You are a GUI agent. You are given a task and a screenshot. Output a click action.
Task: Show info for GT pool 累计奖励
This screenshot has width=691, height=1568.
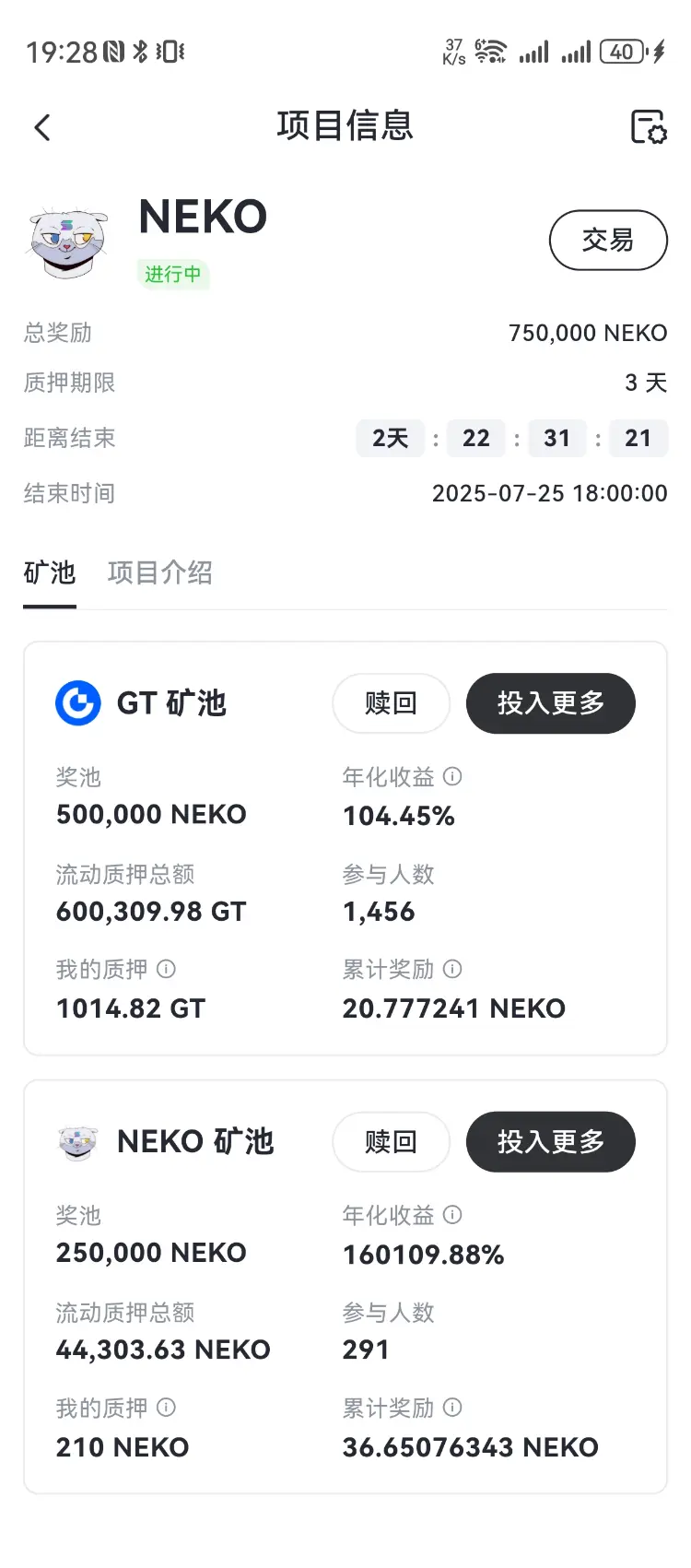[452, 969]
